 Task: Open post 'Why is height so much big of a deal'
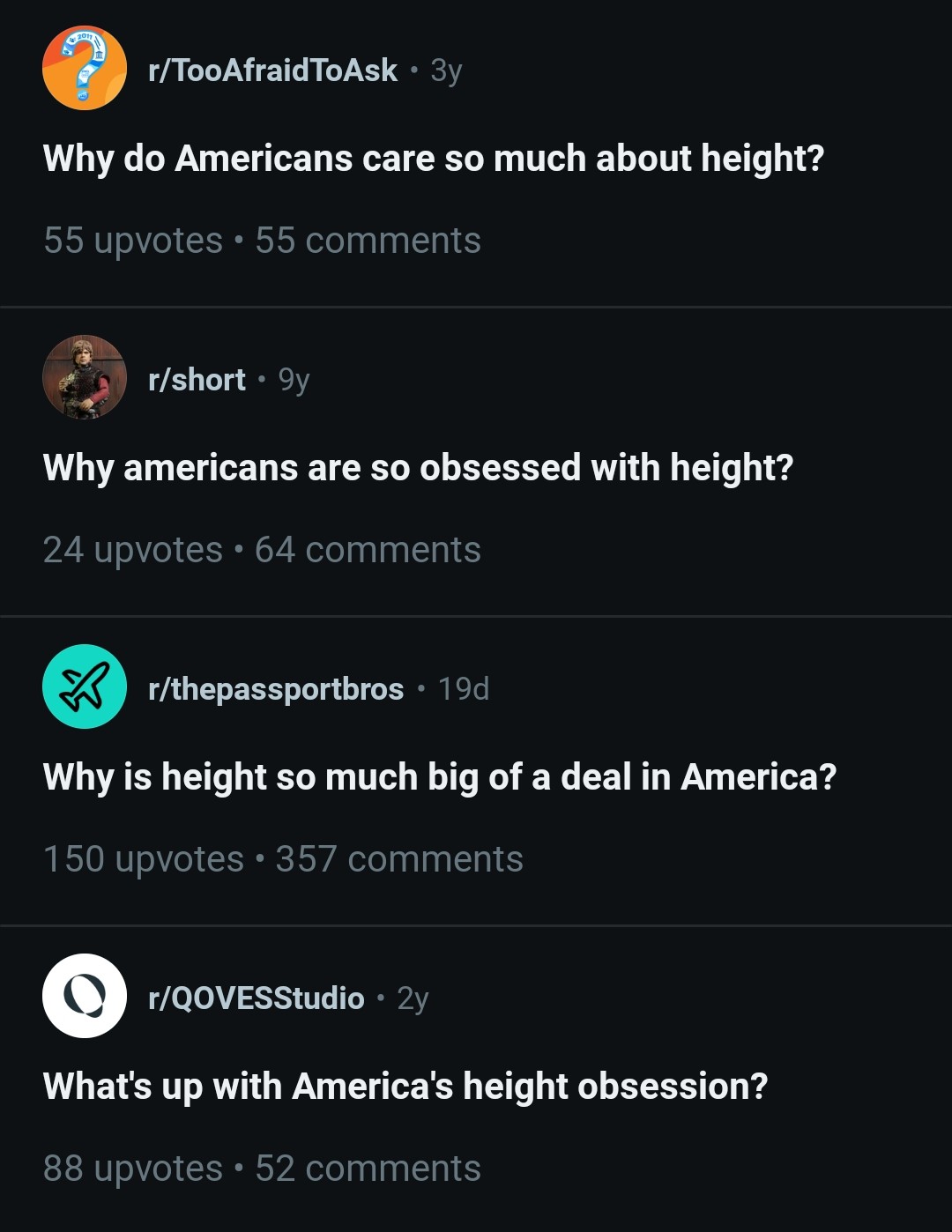pyautogui.click(x=439, y=777)
